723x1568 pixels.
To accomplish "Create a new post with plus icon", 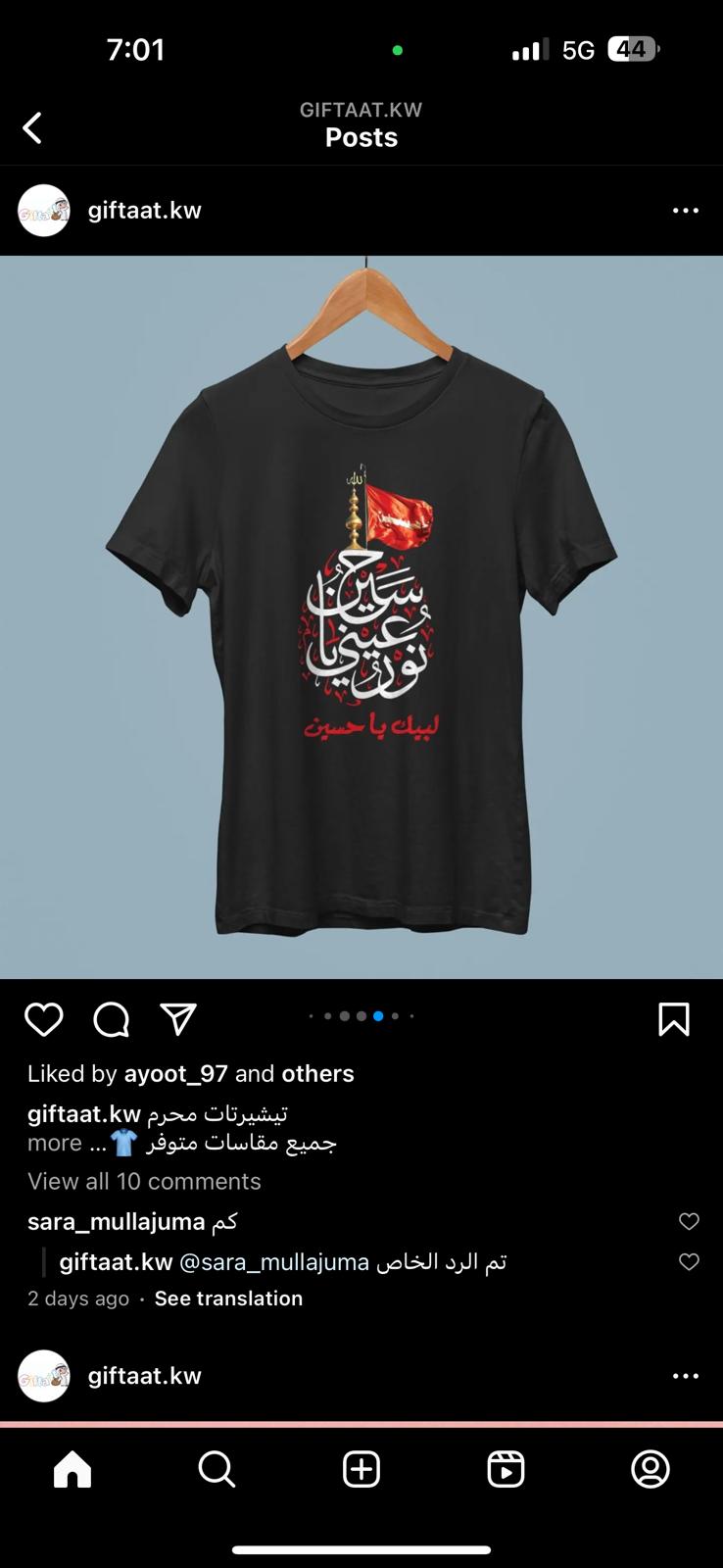I will 361,1469.
